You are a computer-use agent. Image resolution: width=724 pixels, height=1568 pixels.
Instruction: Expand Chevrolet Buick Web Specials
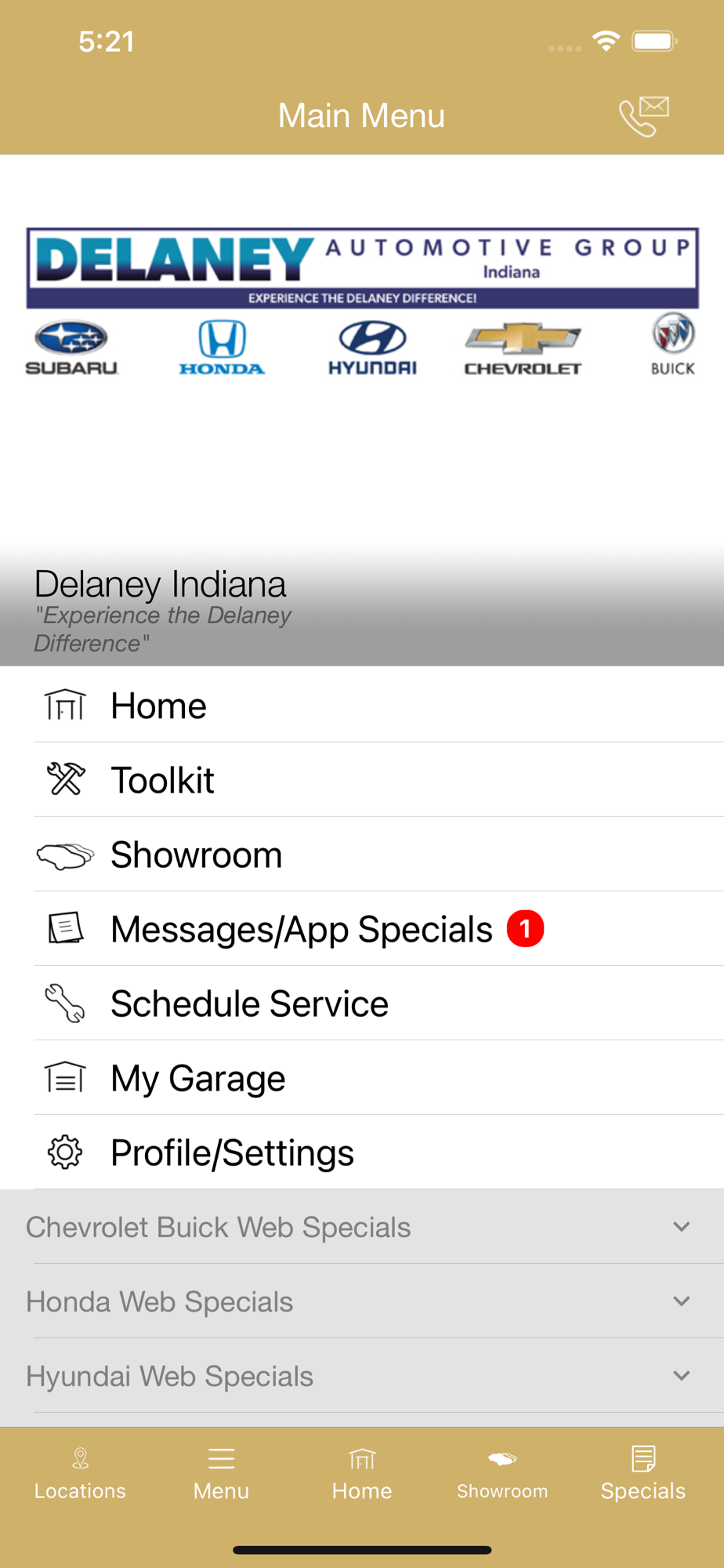[x=362, y=1226]
